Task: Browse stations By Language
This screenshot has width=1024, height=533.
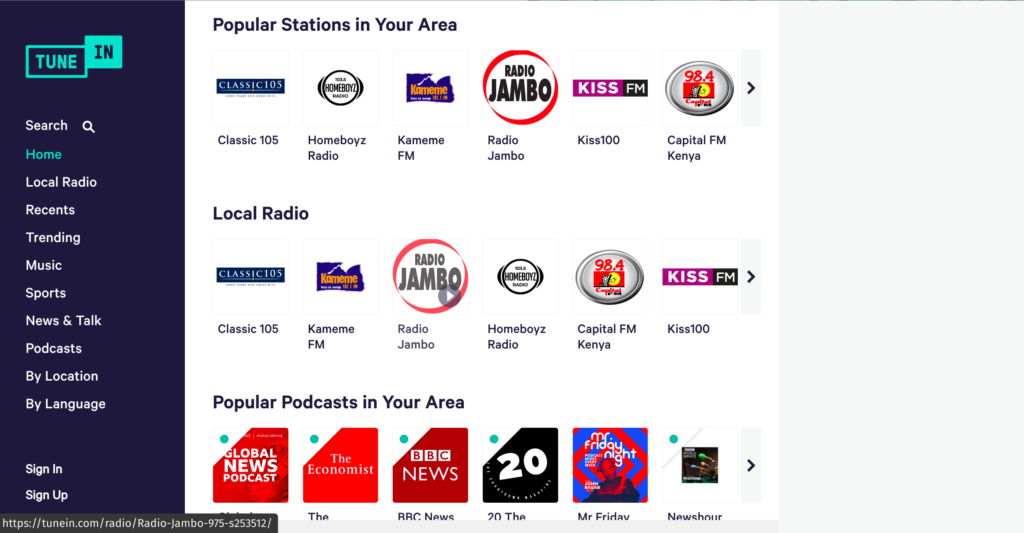Action: tap(65, 404)
